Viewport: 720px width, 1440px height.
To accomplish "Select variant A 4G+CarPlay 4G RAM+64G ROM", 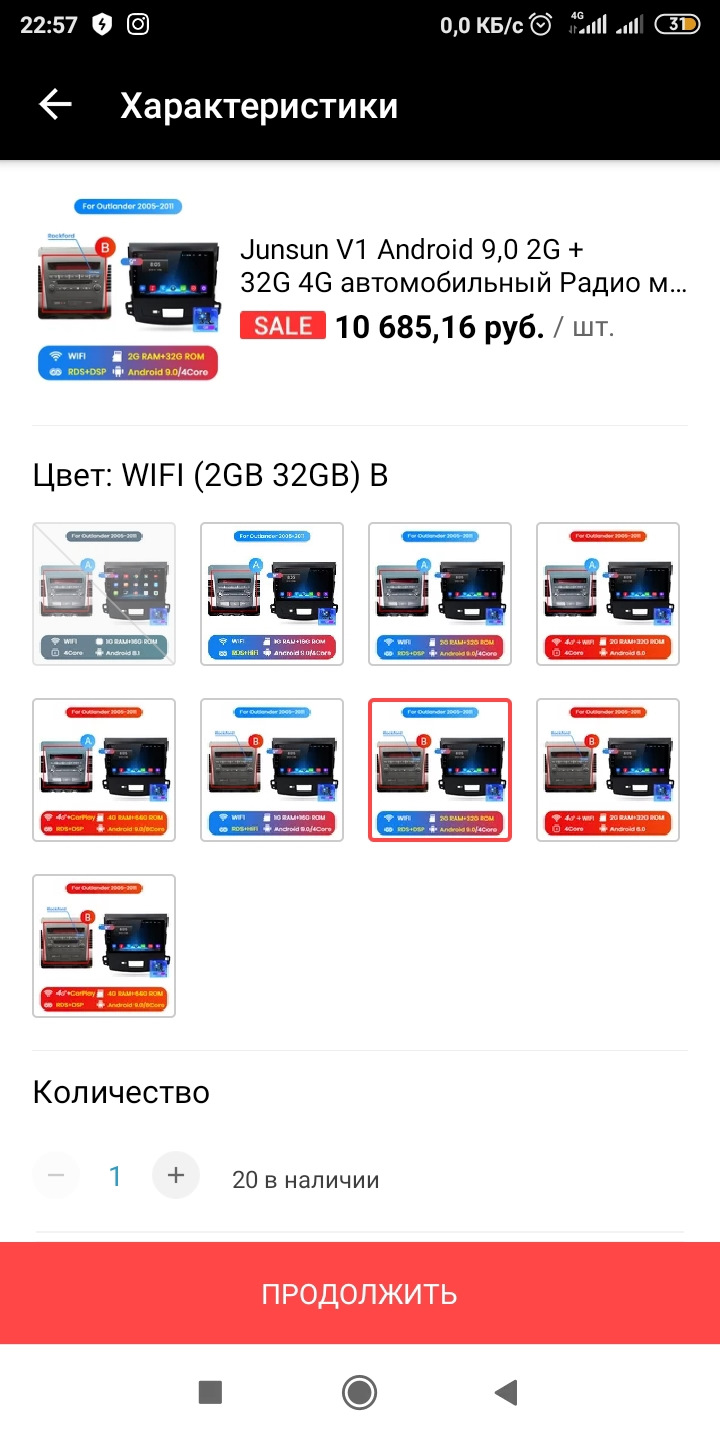I will [104, 770].
